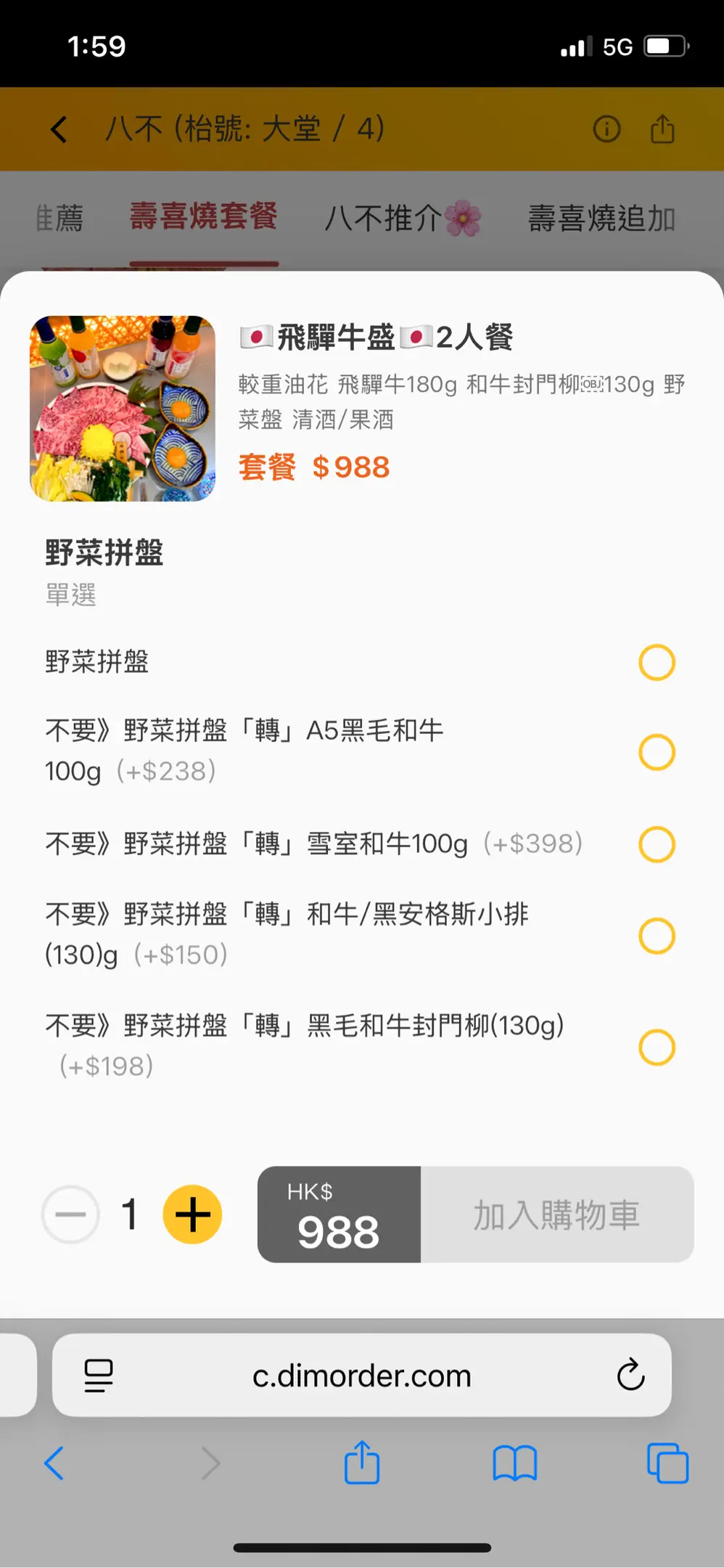Viewport: 724px width, 1568px height.
Task: Open Safari bookmarks
Action: pyautogui.click(x=514, y=1463)
